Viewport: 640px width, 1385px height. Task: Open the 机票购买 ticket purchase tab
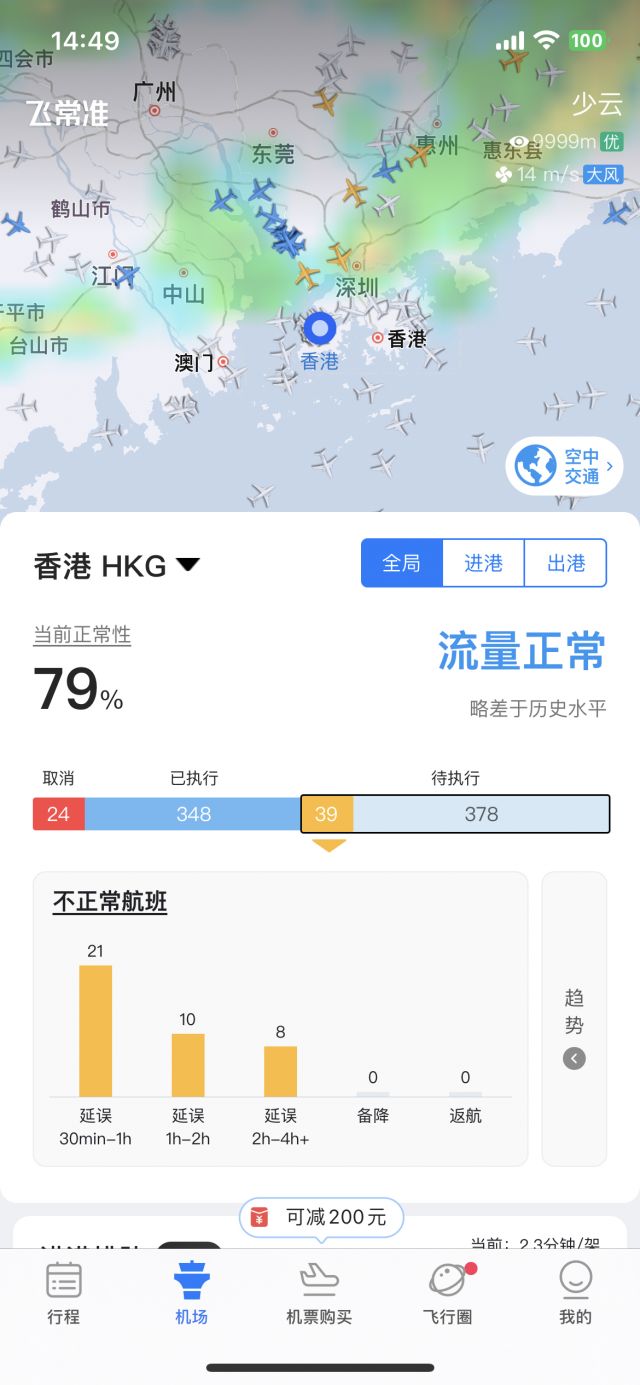[x=319, y=1293]
